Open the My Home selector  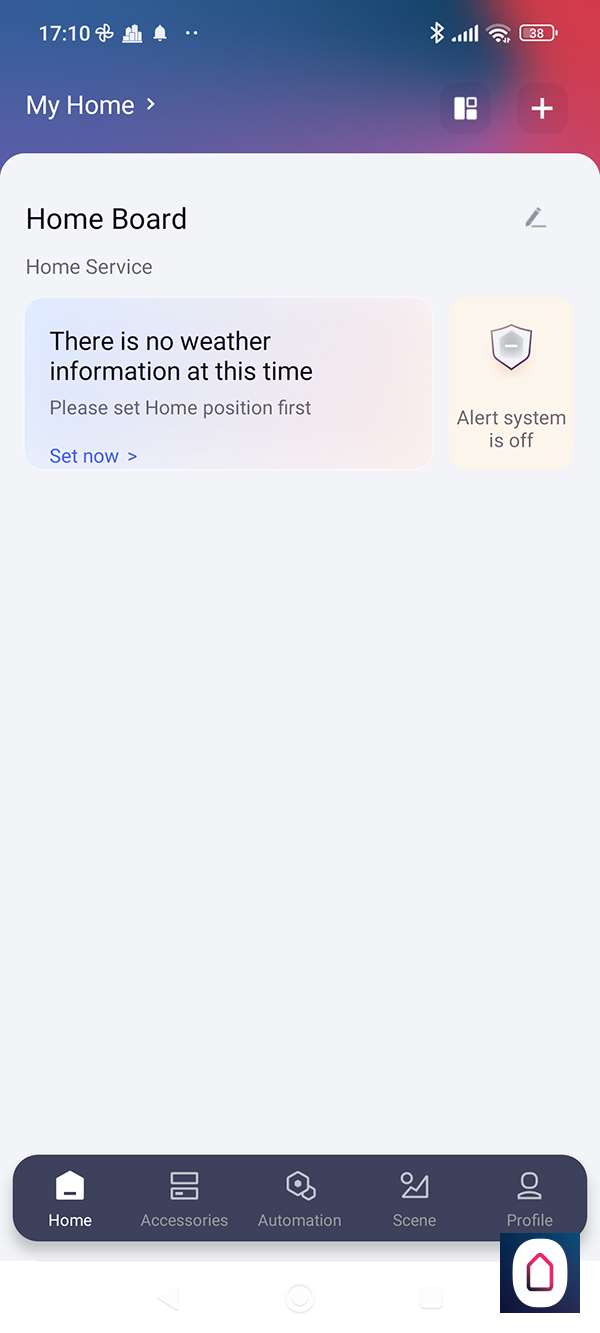(x=90, y=105)
